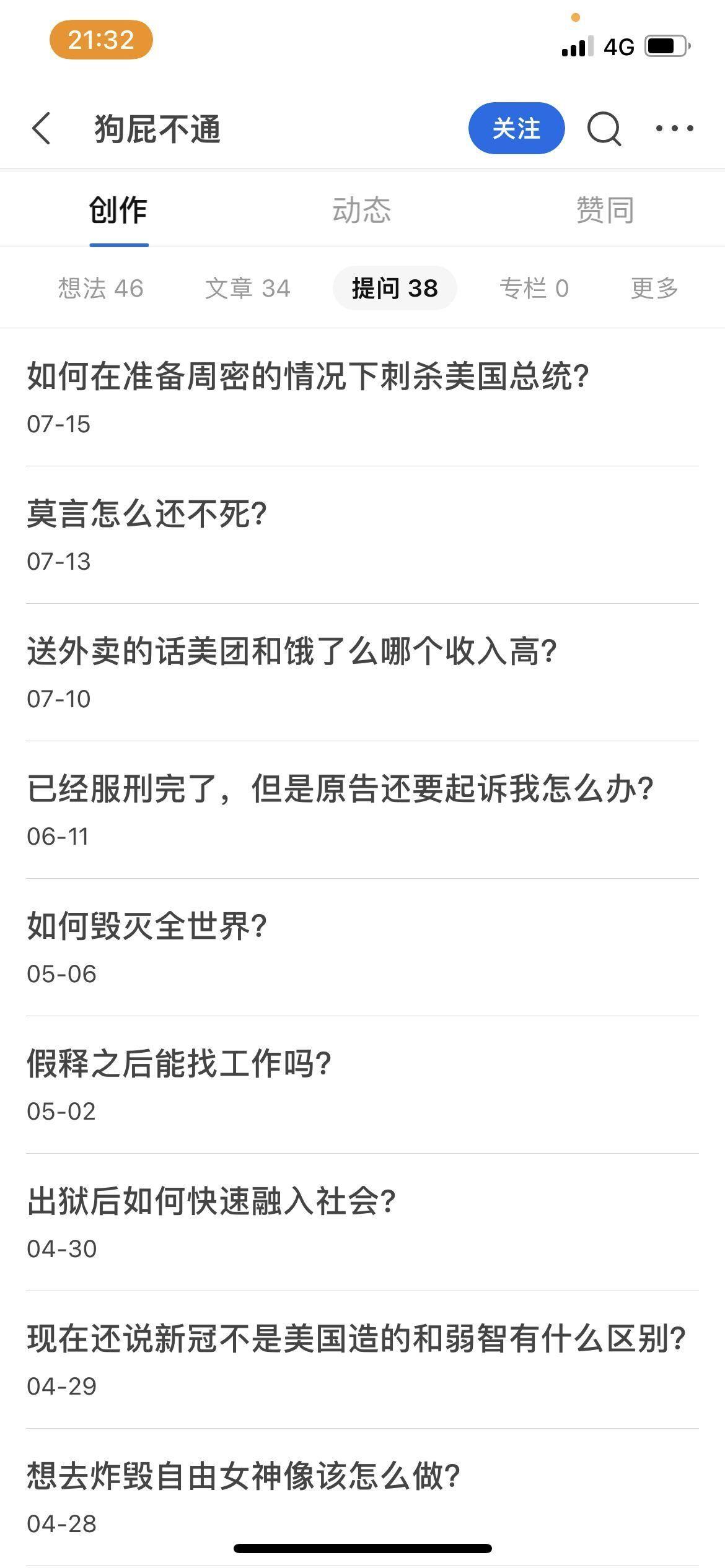Show the 想法 46 list

[100, 288]
